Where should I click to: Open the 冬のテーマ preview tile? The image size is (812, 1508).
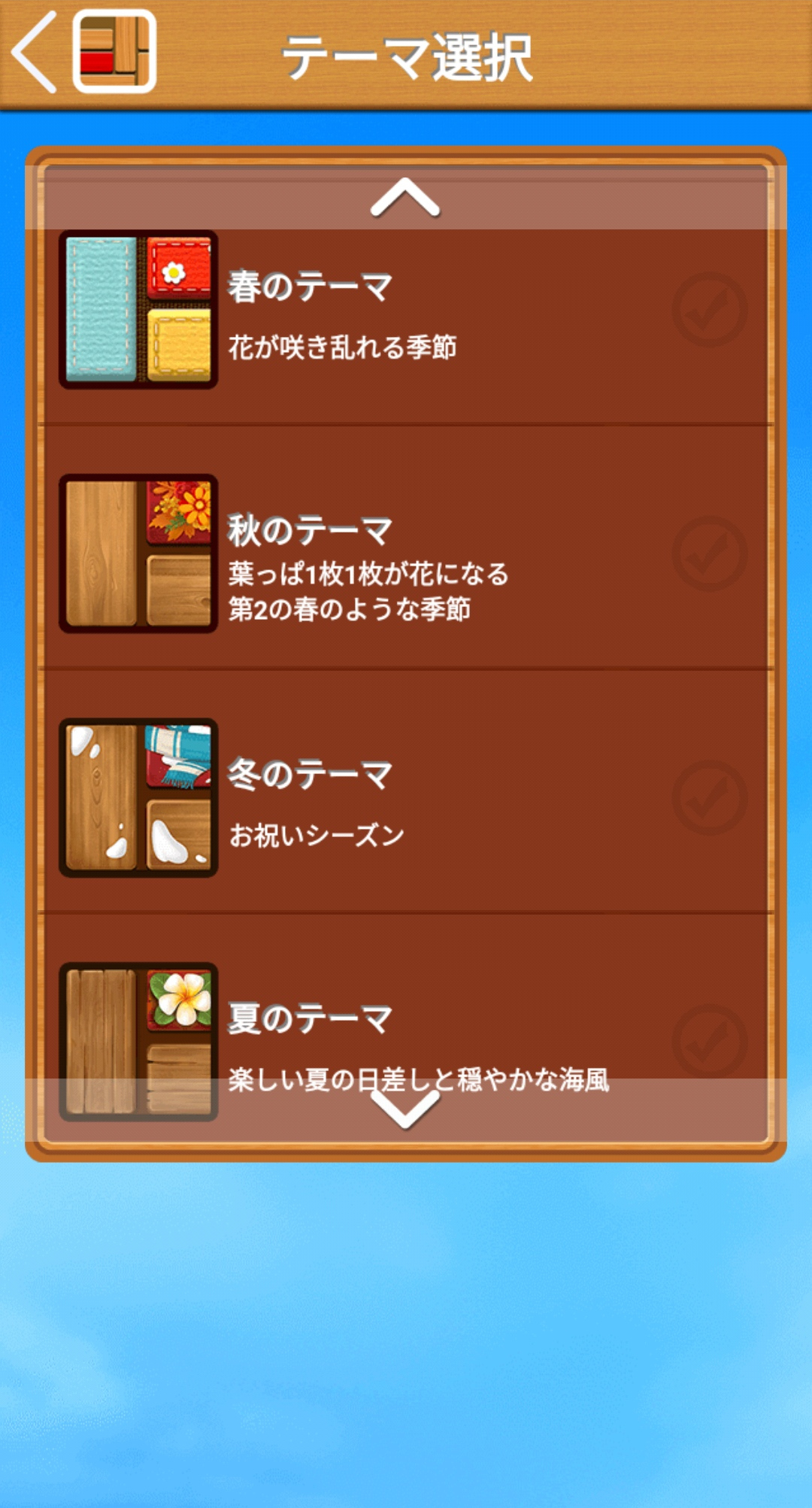tap(138, 797)
